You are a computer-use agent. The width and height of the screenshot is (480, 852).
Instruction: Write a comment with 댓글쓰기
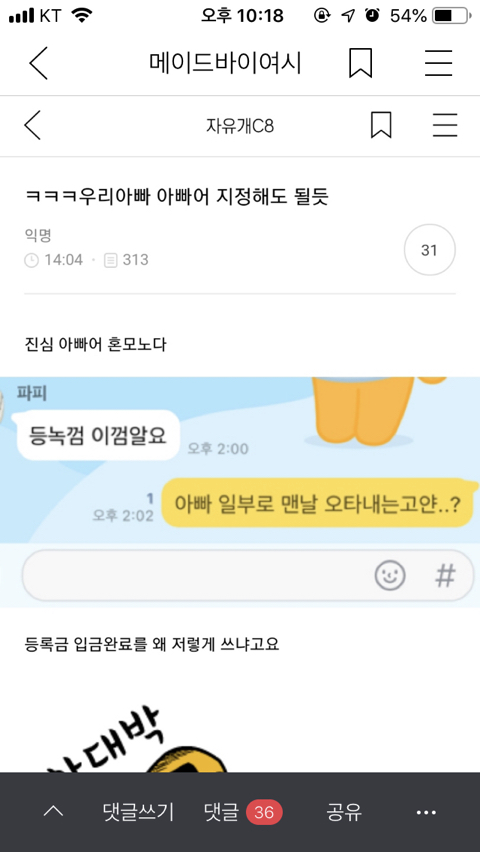click(x=138, y=812)
